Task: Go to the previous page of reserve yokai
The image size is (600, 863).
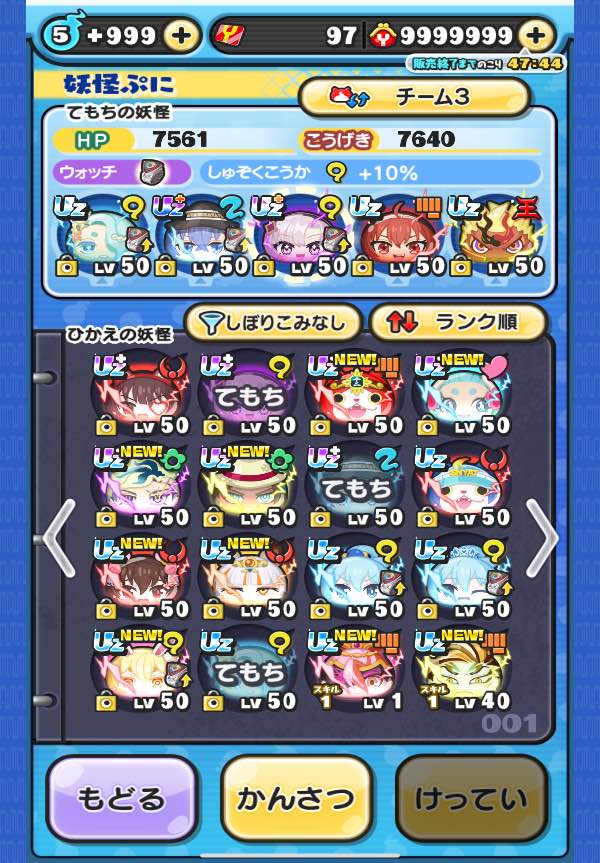Action: click(59, 537)
